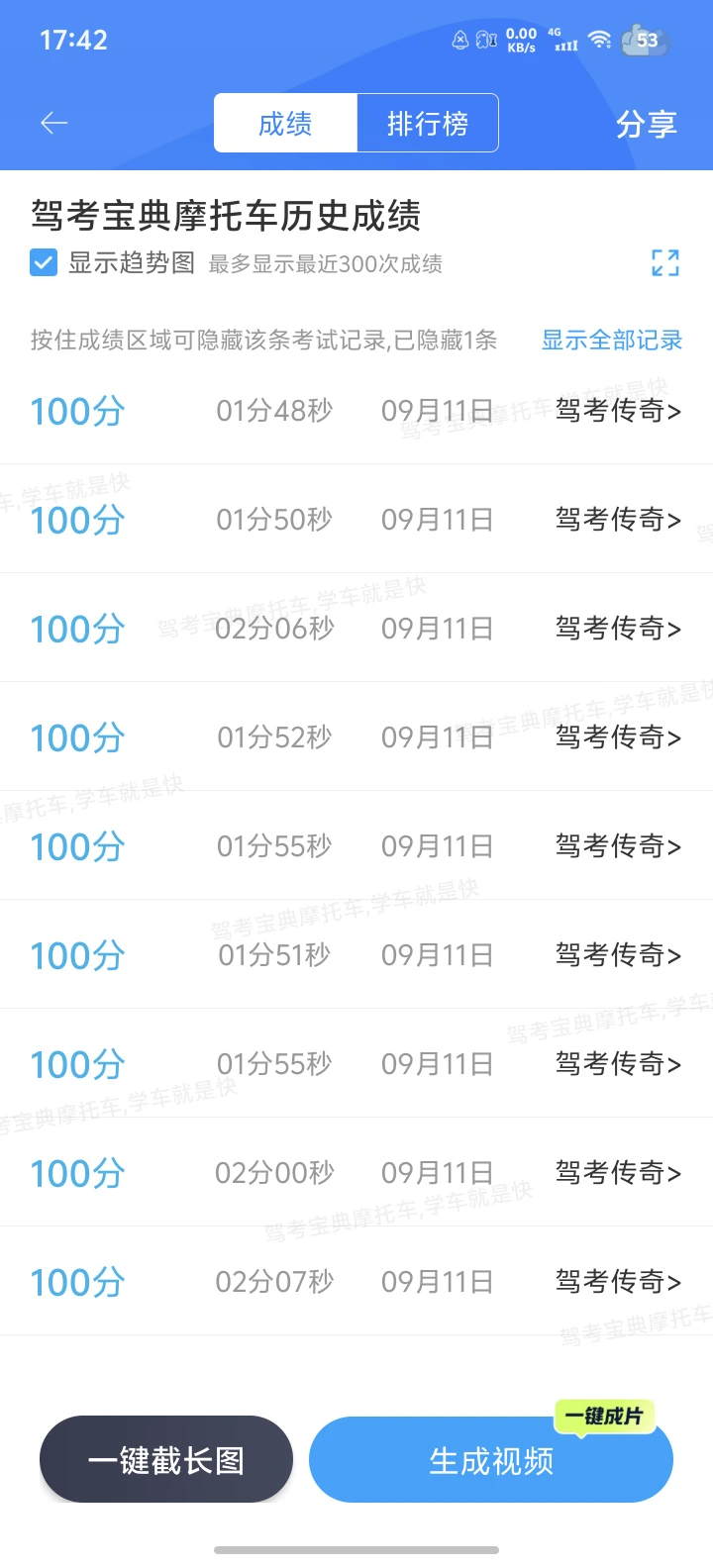Viewport: 713px width, 1568px height.
Task: Open the record with time 02分07秒
Action: (618, 1282)
